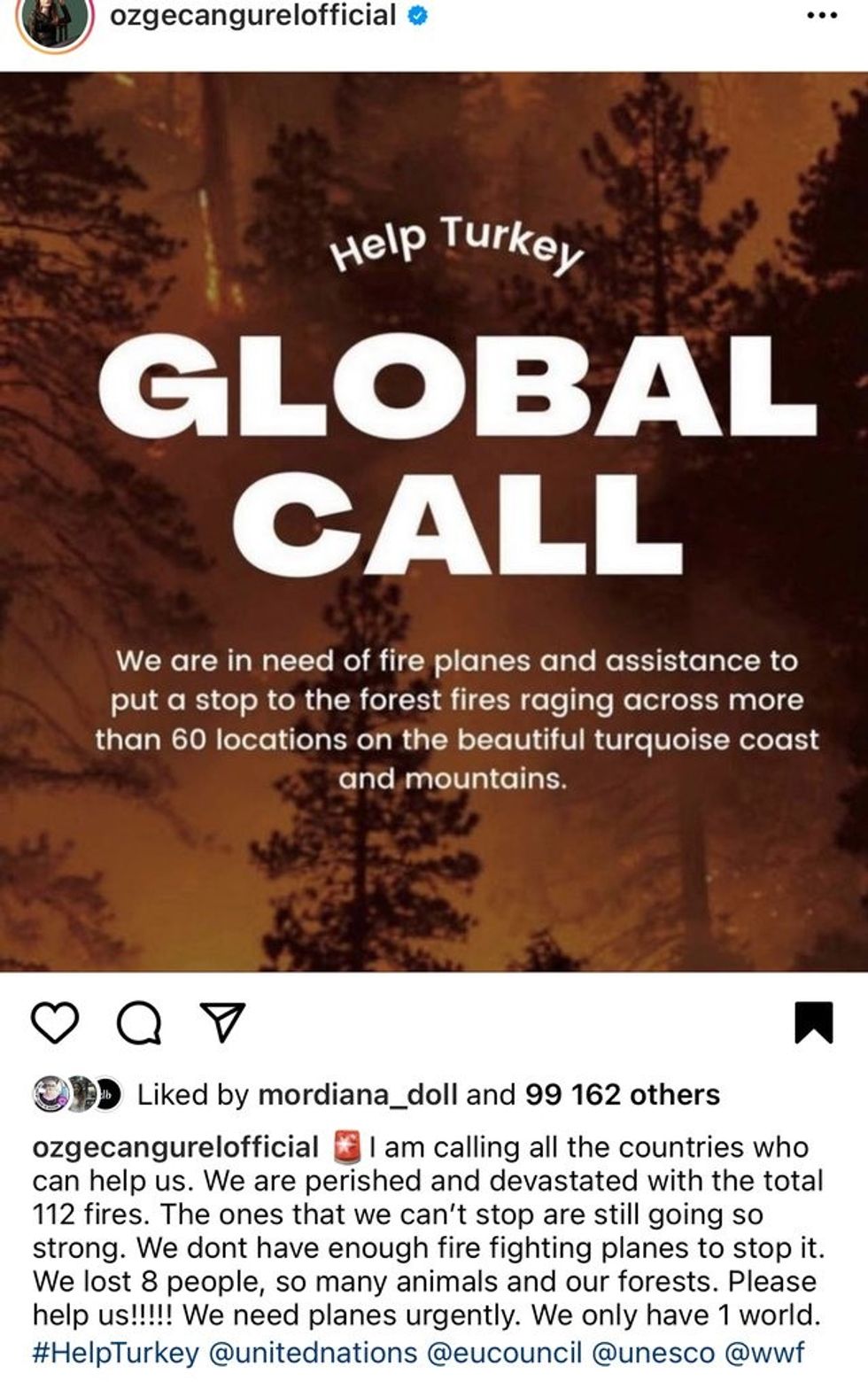Remove the bookmark from this post

click(x=812, y=1022)
